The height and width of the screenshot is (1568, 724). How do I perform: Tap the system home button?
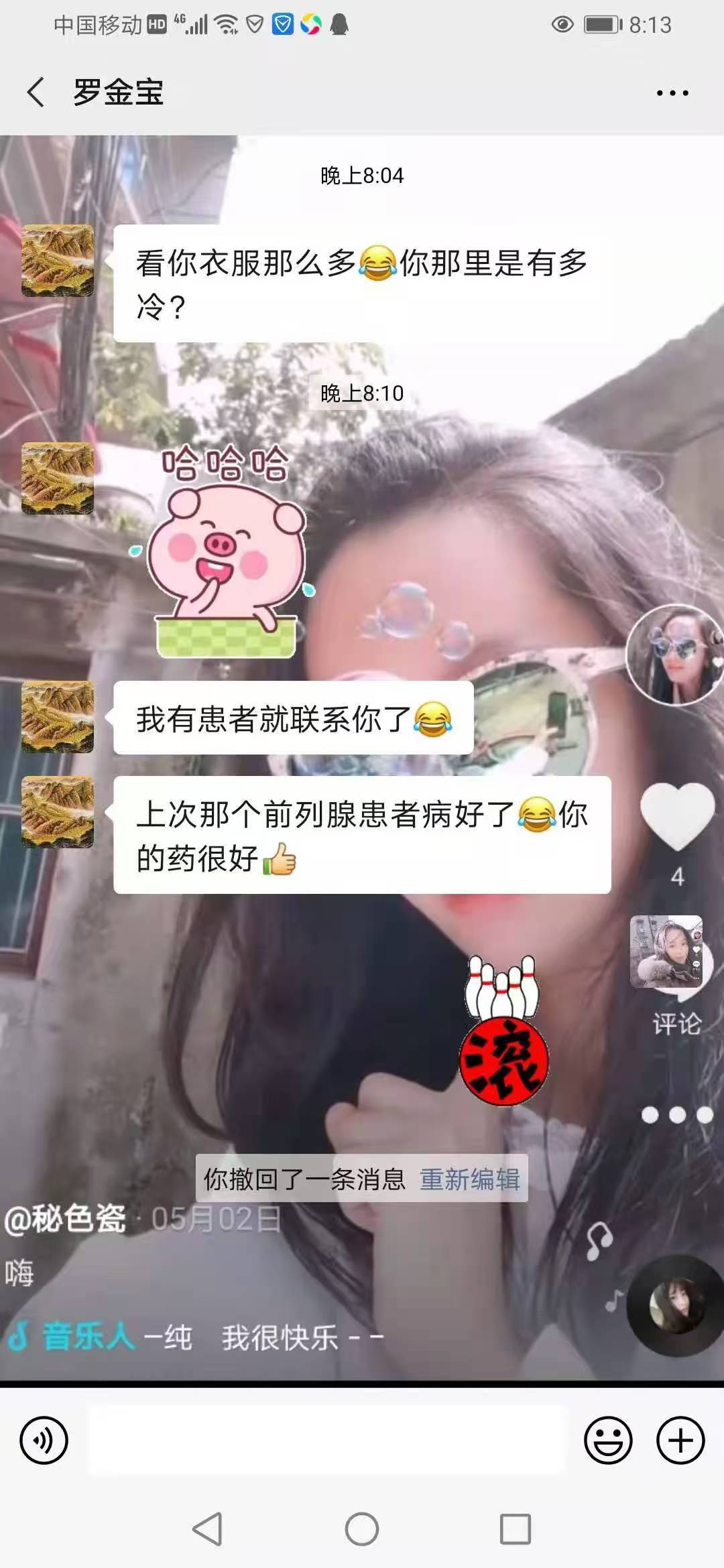pos(362,1529)
